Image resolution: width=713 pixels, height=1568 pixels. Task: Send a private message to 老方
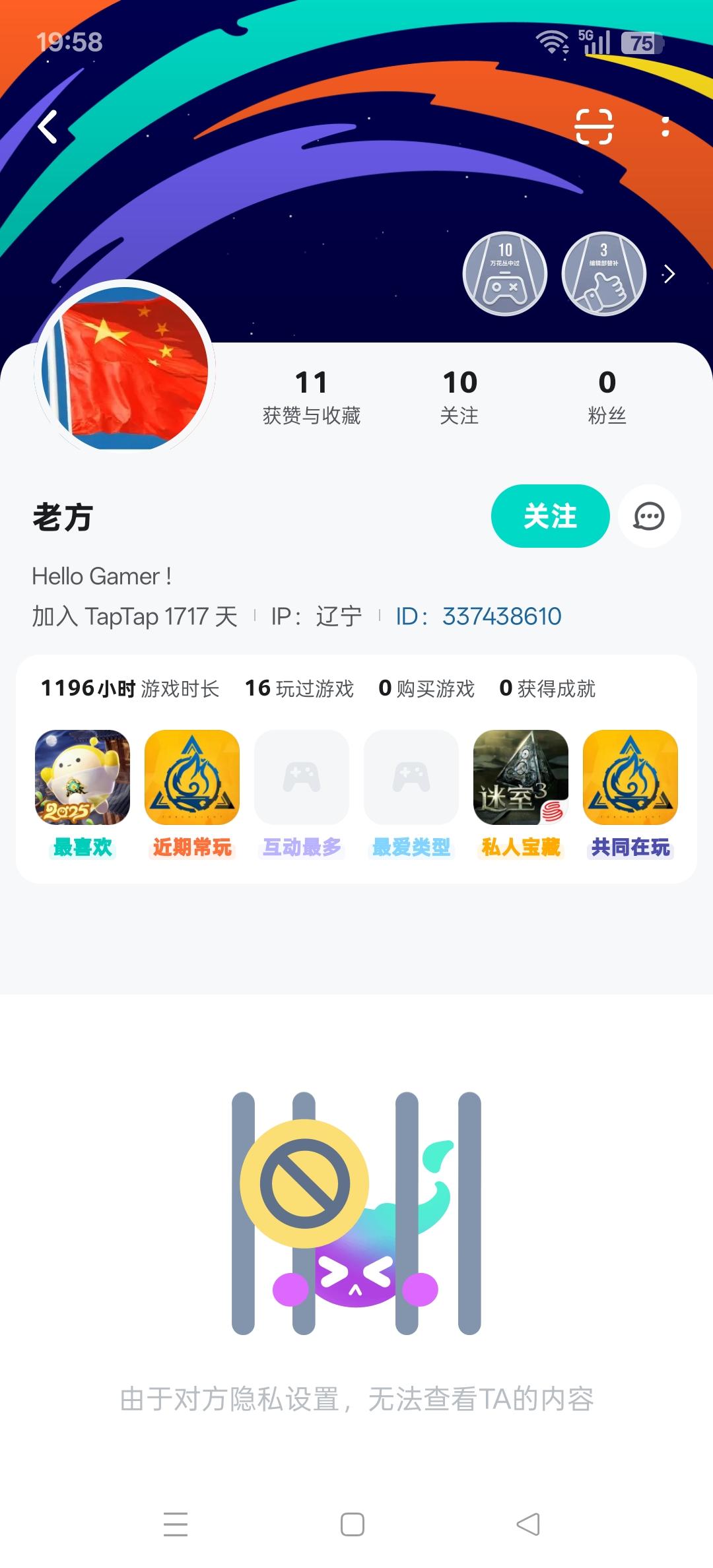pos(649,516)
